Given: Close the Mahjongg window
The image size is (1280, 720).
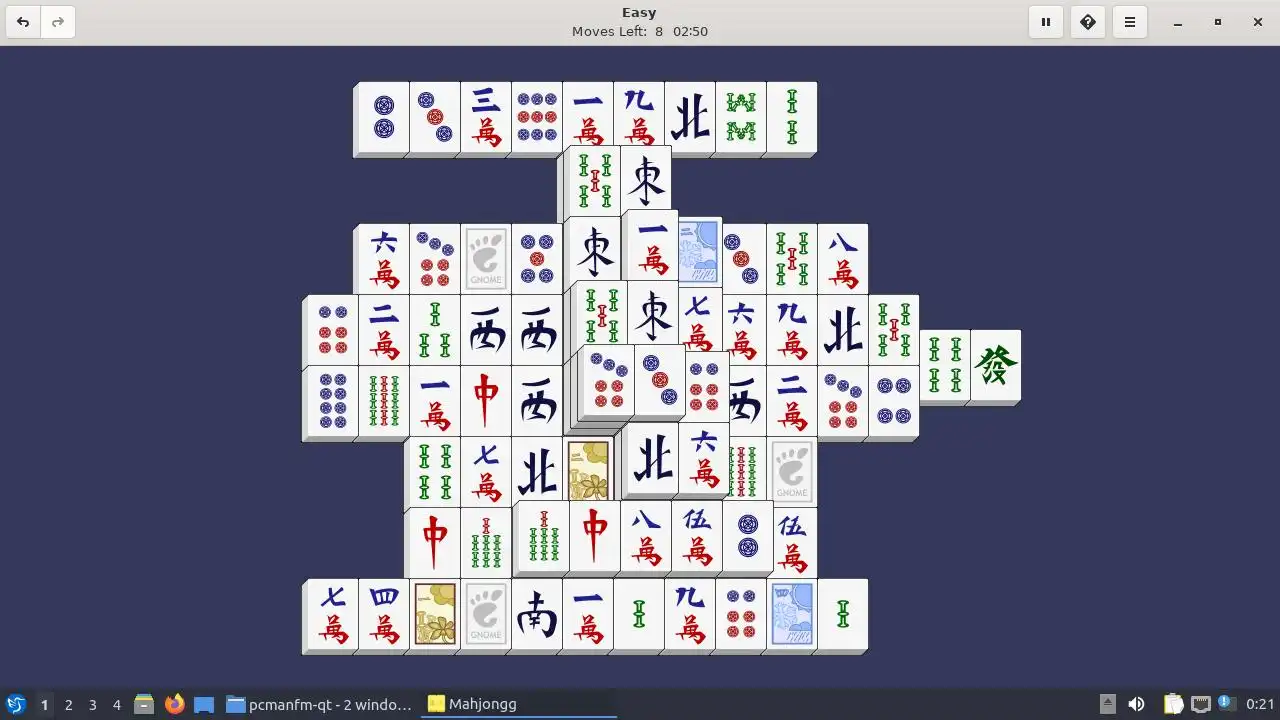Looking at the screenshot, I should point(1258,22).
